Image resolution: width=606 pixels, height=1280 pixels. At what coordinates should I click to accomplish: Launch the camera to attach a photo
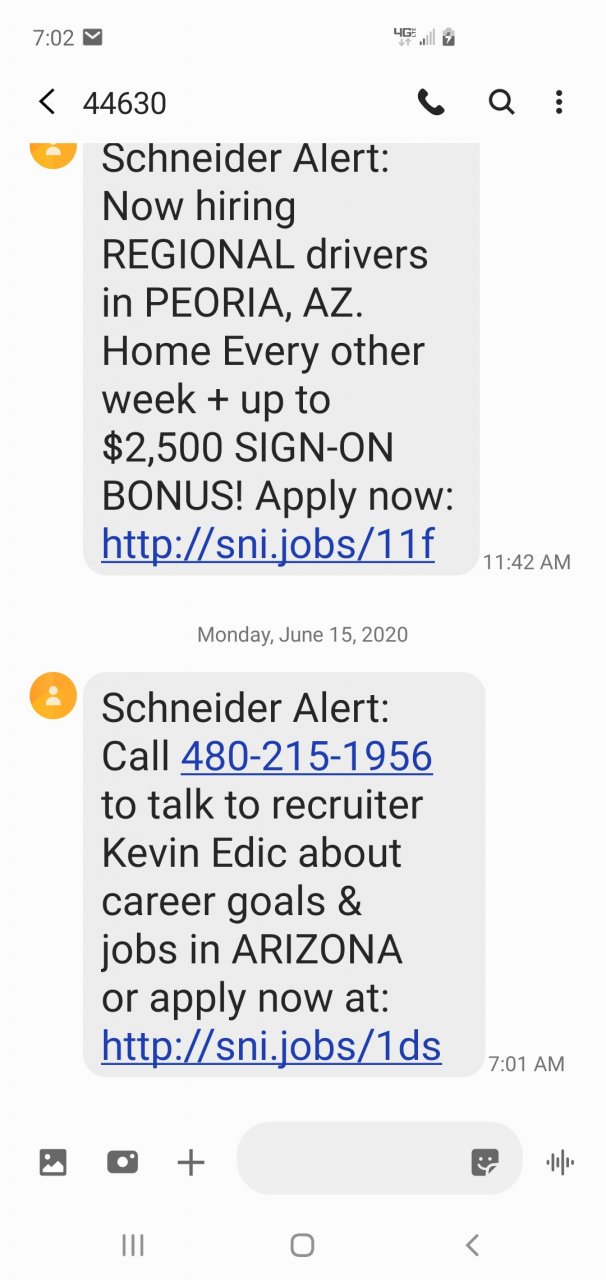coord(122,1162)
